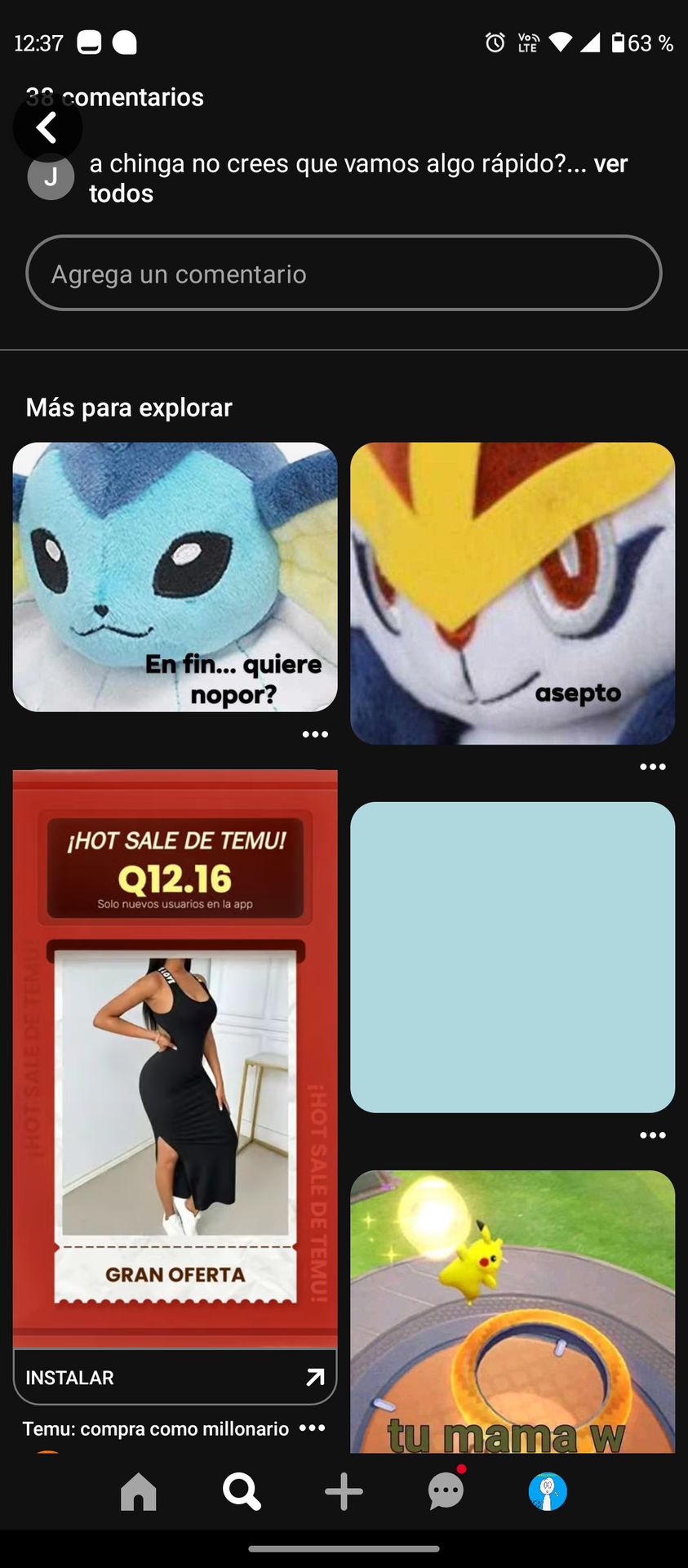688x1568 pixels.
Task: Open the 'En fin... quiere nopor?' pin
Action: coord(175,577)
